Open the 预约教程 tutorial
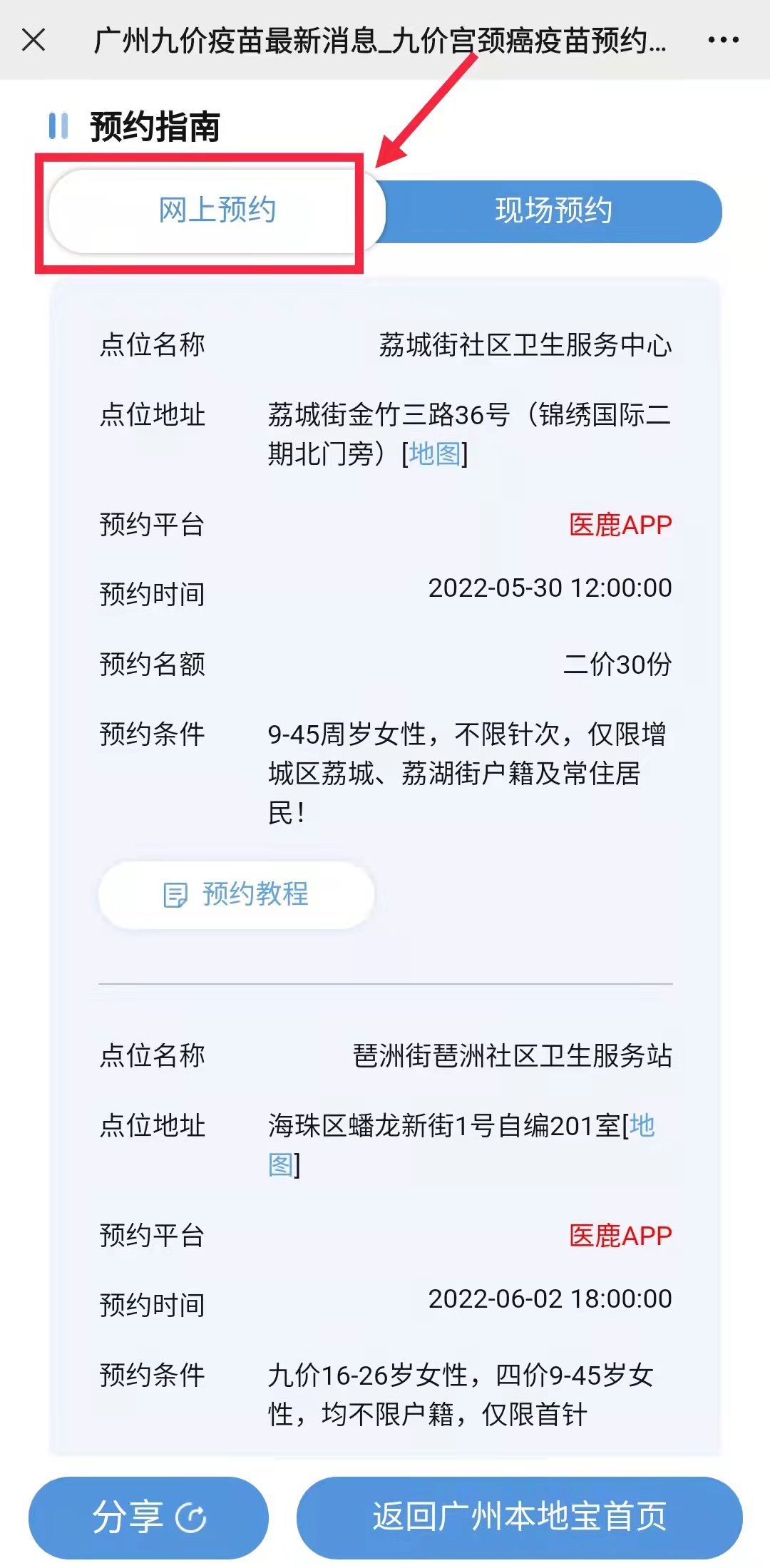 click(x=237, y=894)
